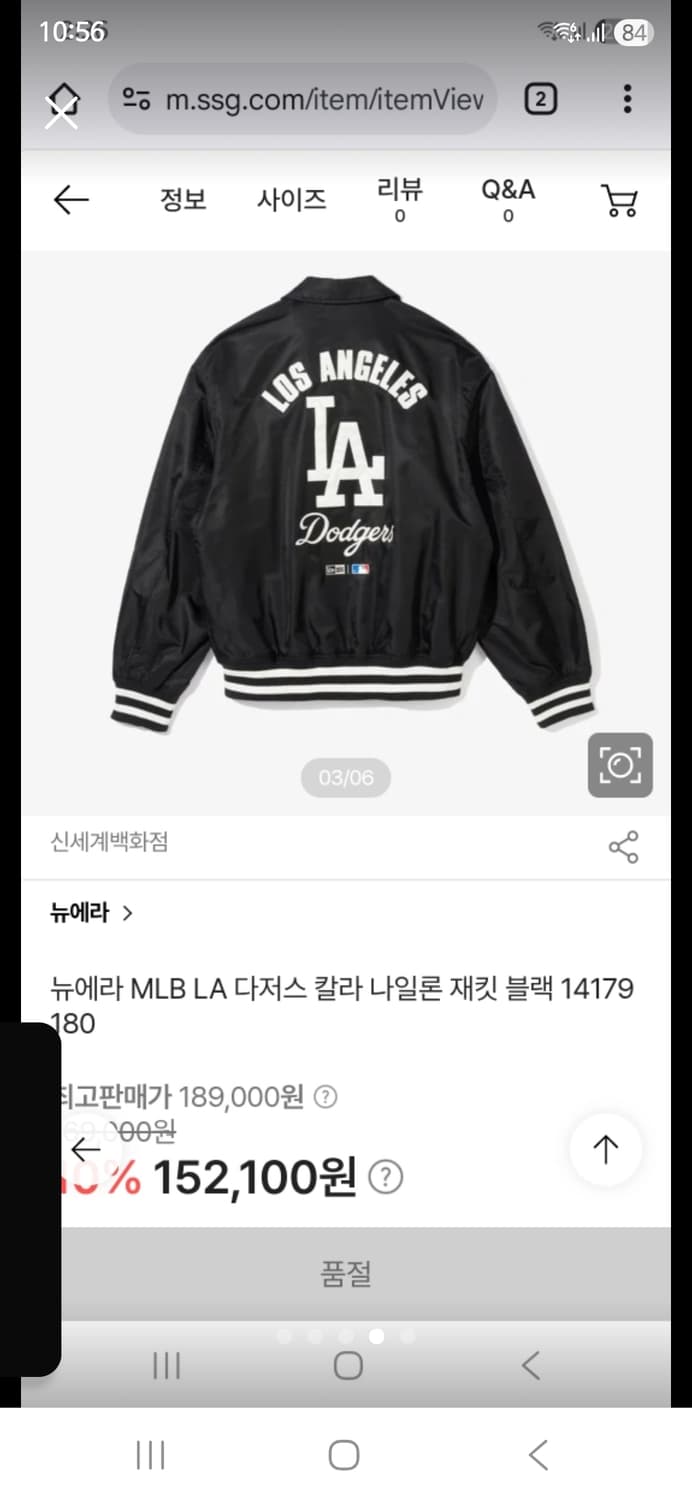
Task: Open the 리뷰 tab
Action: (x=400, y=200)
